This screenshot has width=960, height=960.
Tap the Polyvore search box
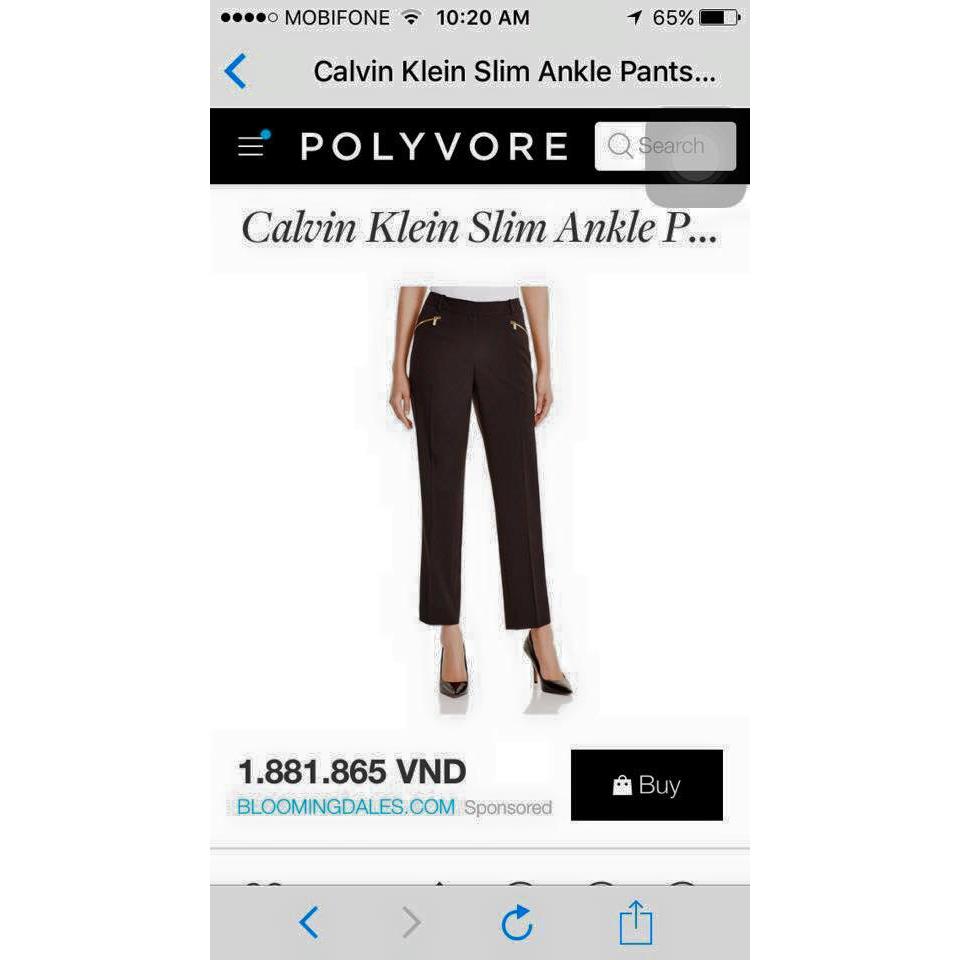point(665,146)
